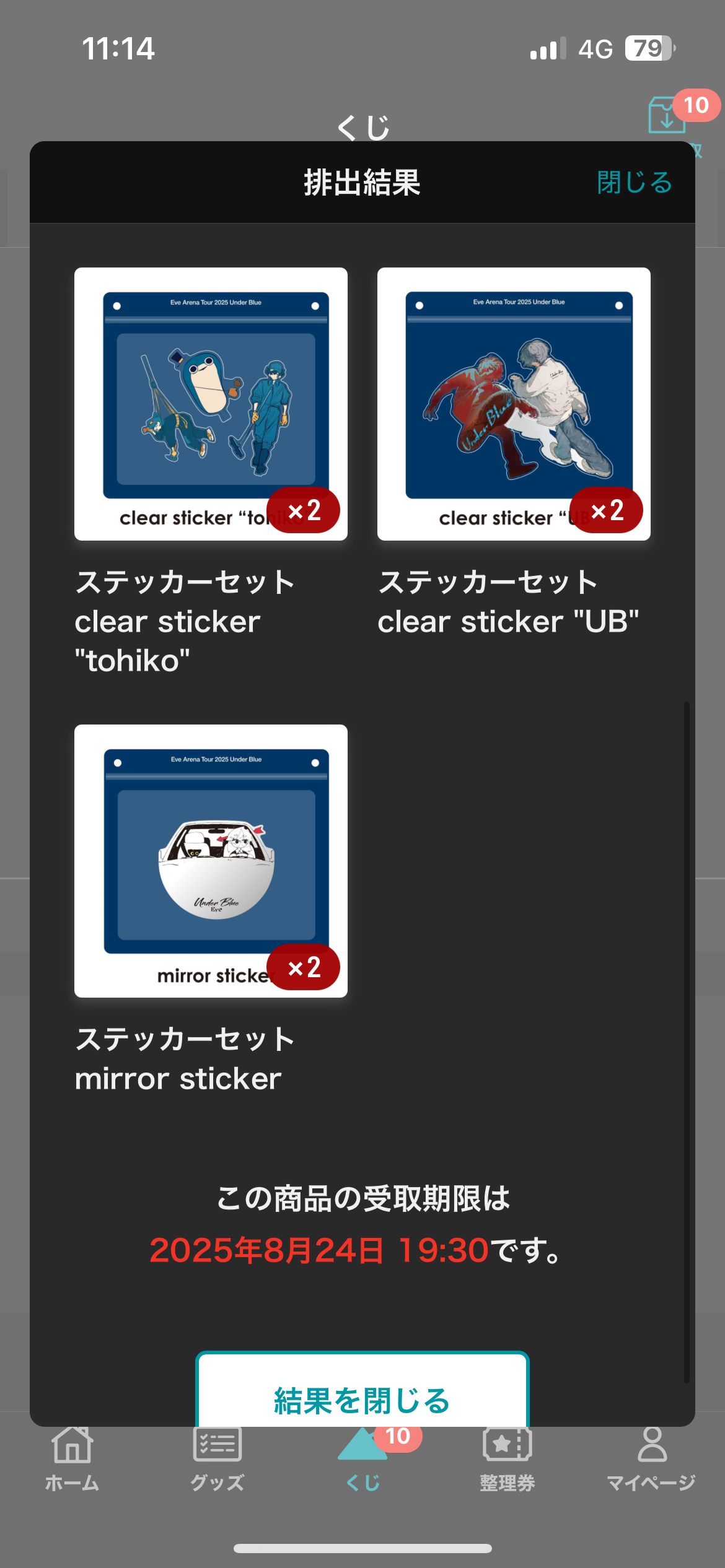Open the mirror sticker item

(x=211, y=861)
